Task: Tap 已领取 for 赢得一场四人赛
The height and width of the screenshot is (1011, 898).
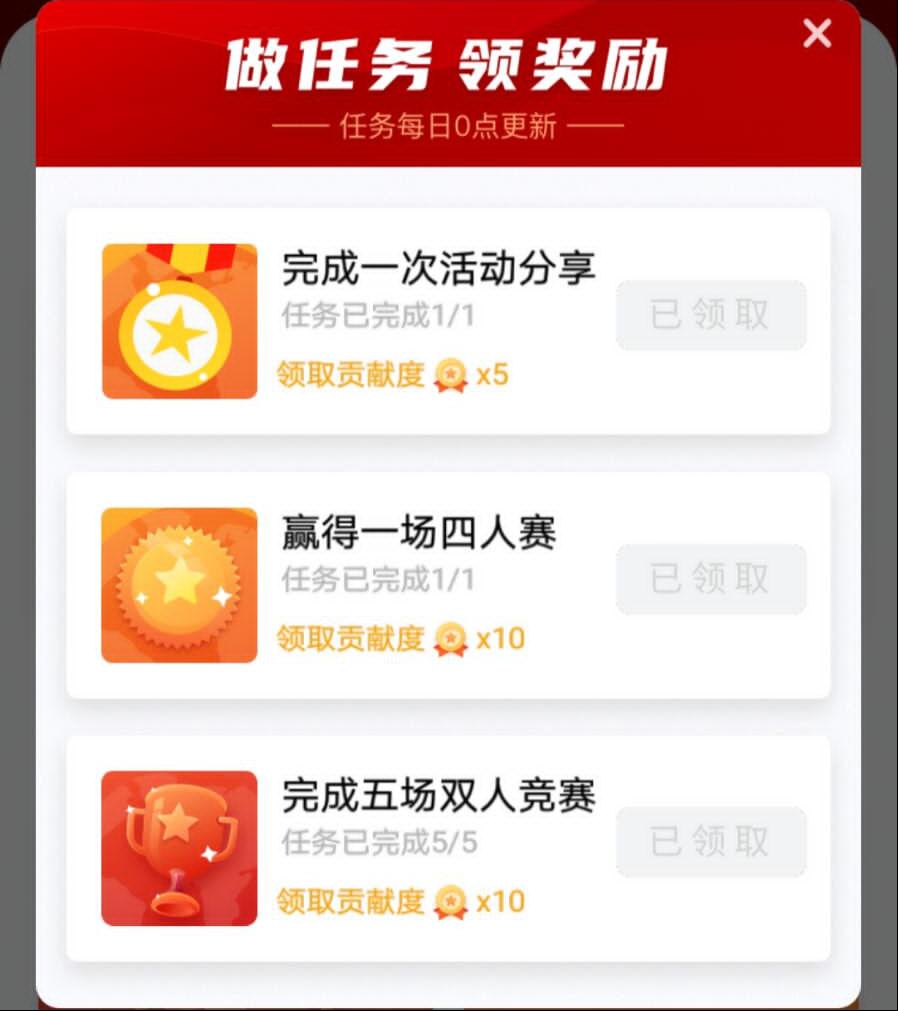Action: tap(711, 579)
